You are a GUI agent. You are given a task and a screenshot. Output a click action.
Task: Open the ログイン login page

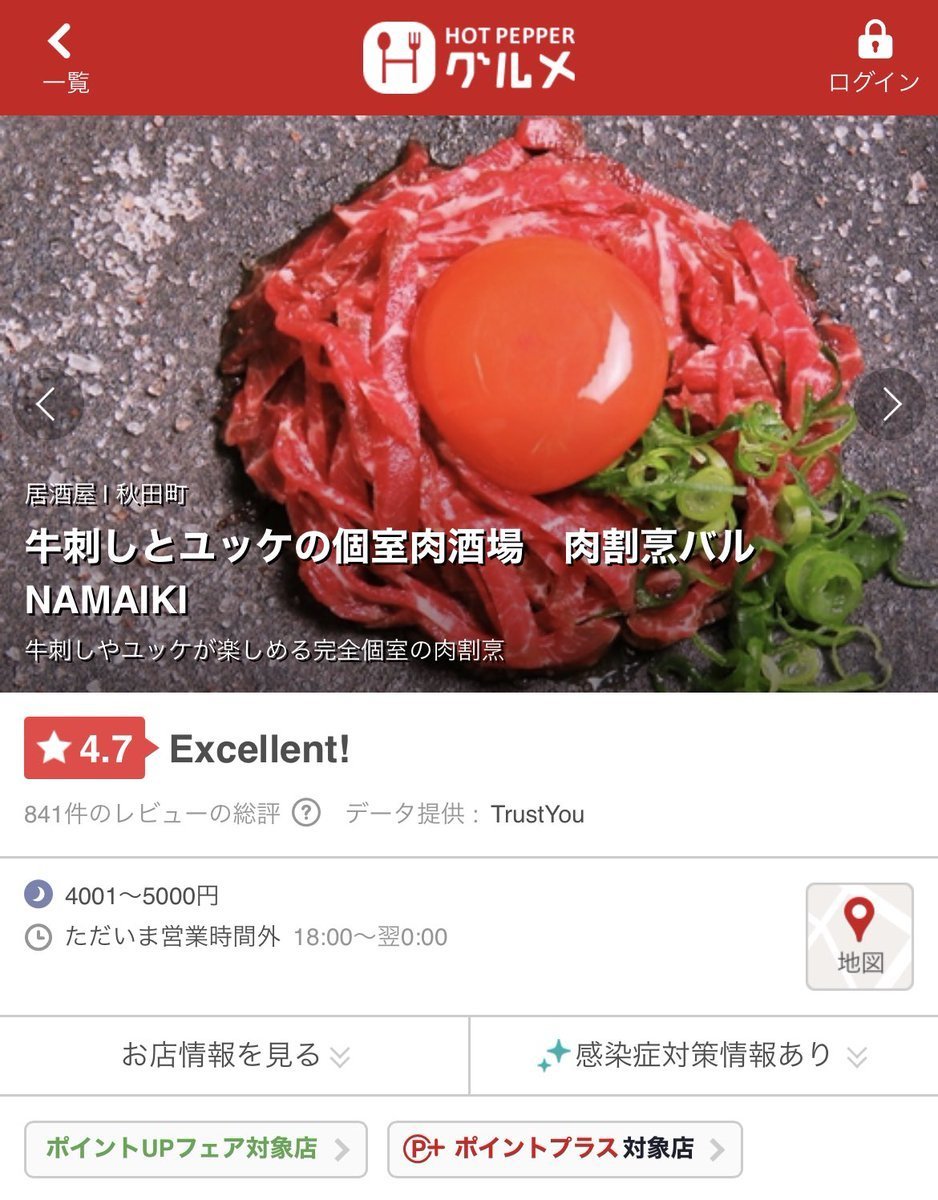coord(874,57)
